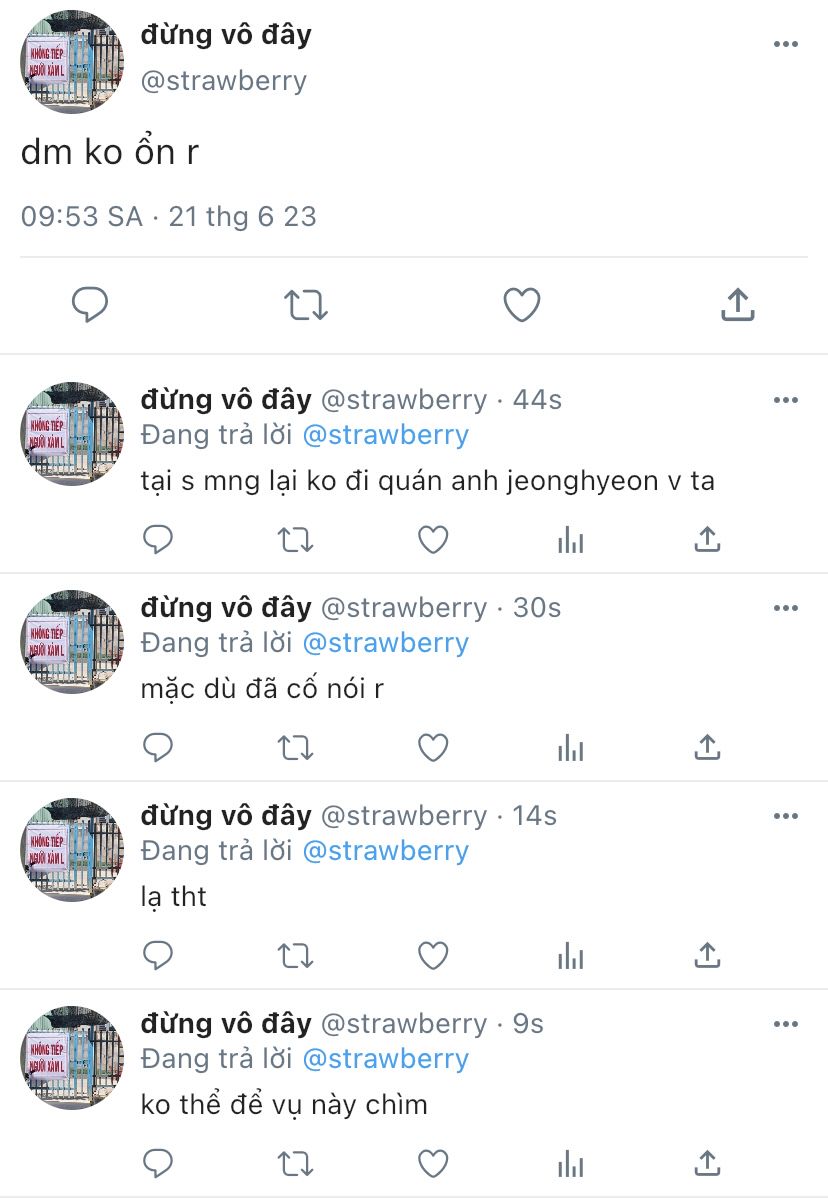Reply to the main tweet 'dm ko ổn r'
Screen dimensions: 828x1198
tap(90, 305)
